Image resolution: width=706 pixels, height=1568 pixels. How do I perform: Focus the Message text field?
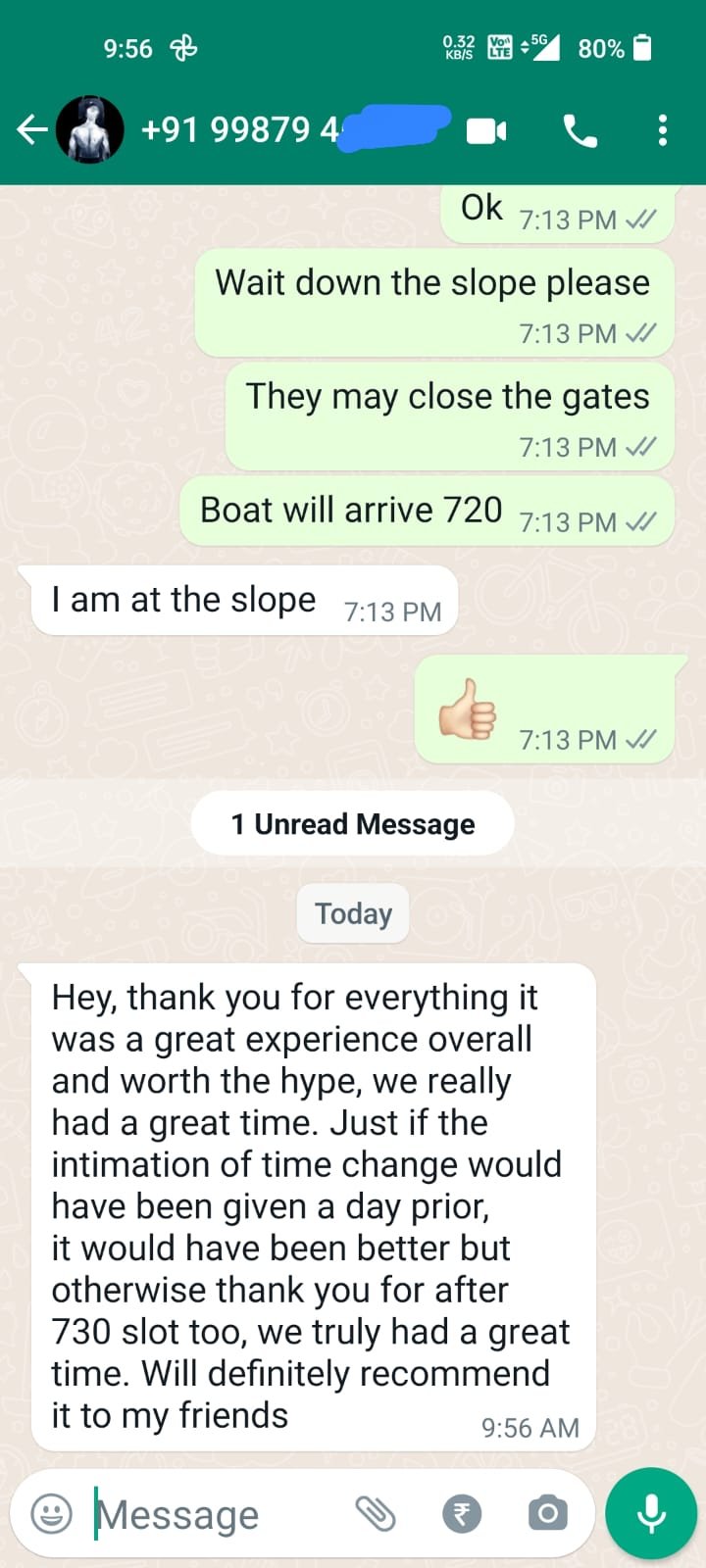[x=216, y=1514]
